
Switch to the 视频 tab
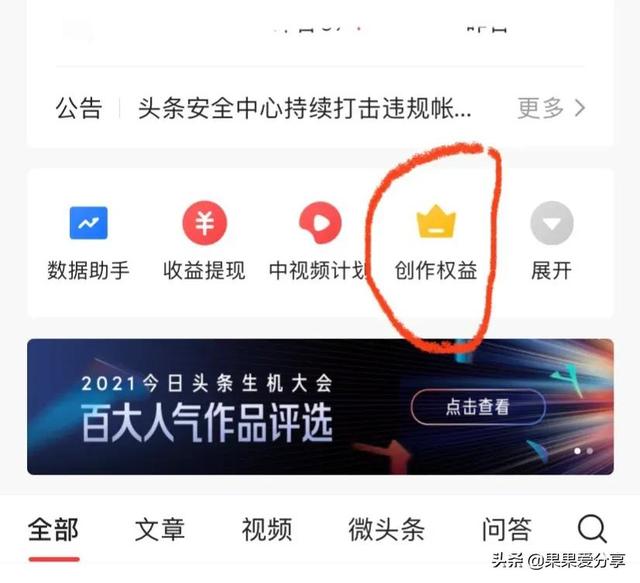tap(266, 529)
